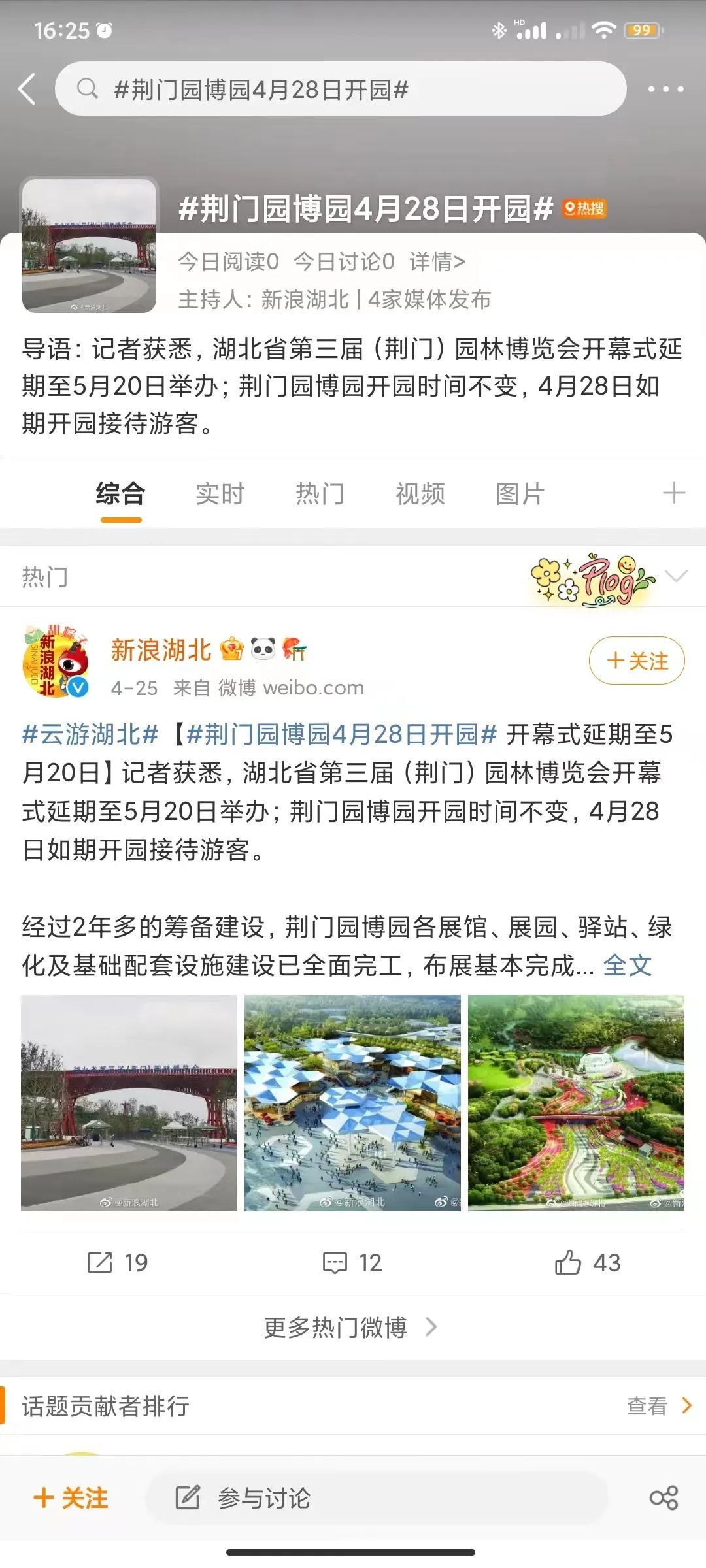
Task: Open comments on the 新浪湖北 post
Action: coord(352,1263)
